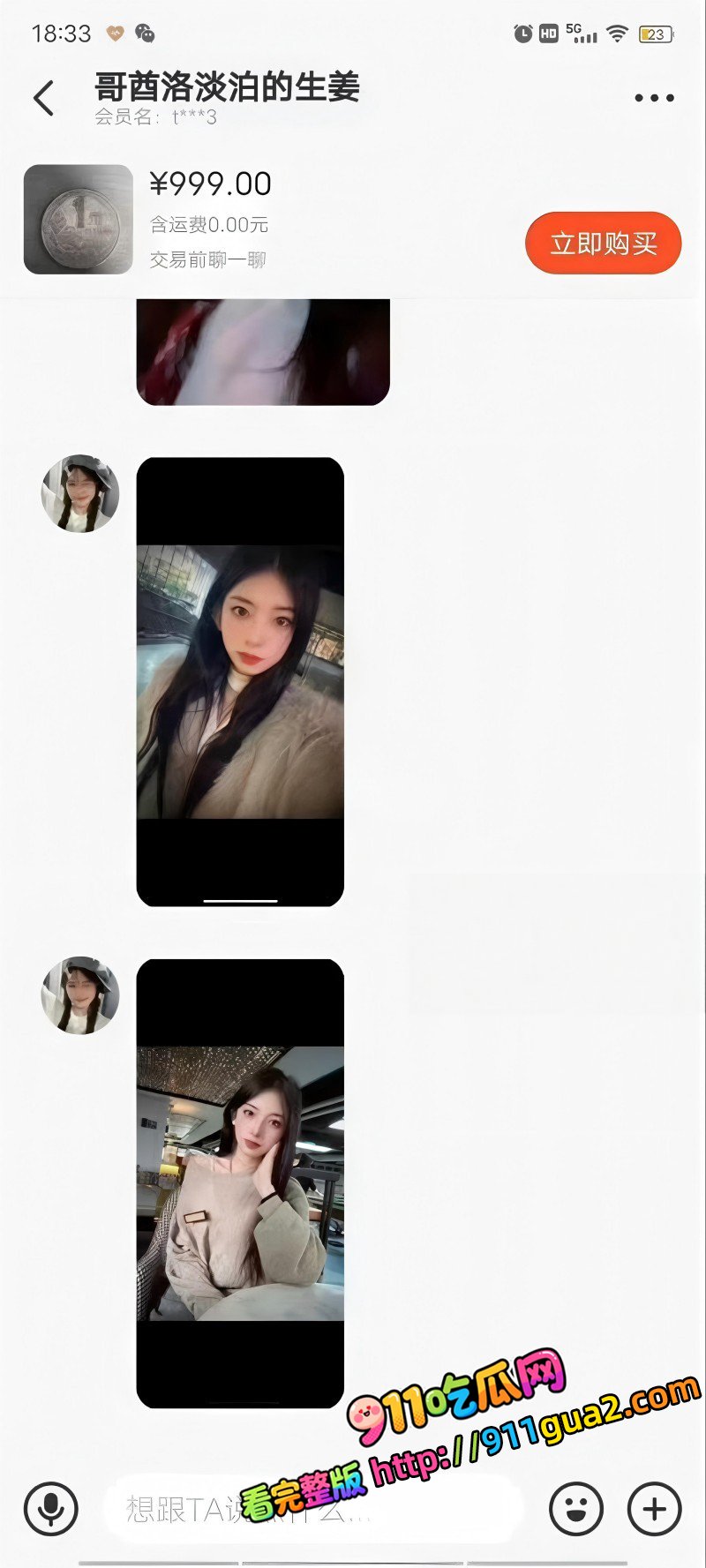Image resolution: width=706 pixels, height=1568 pixels.
Task: View the photo of woman in beige sweater
Action: [240, 1183]
